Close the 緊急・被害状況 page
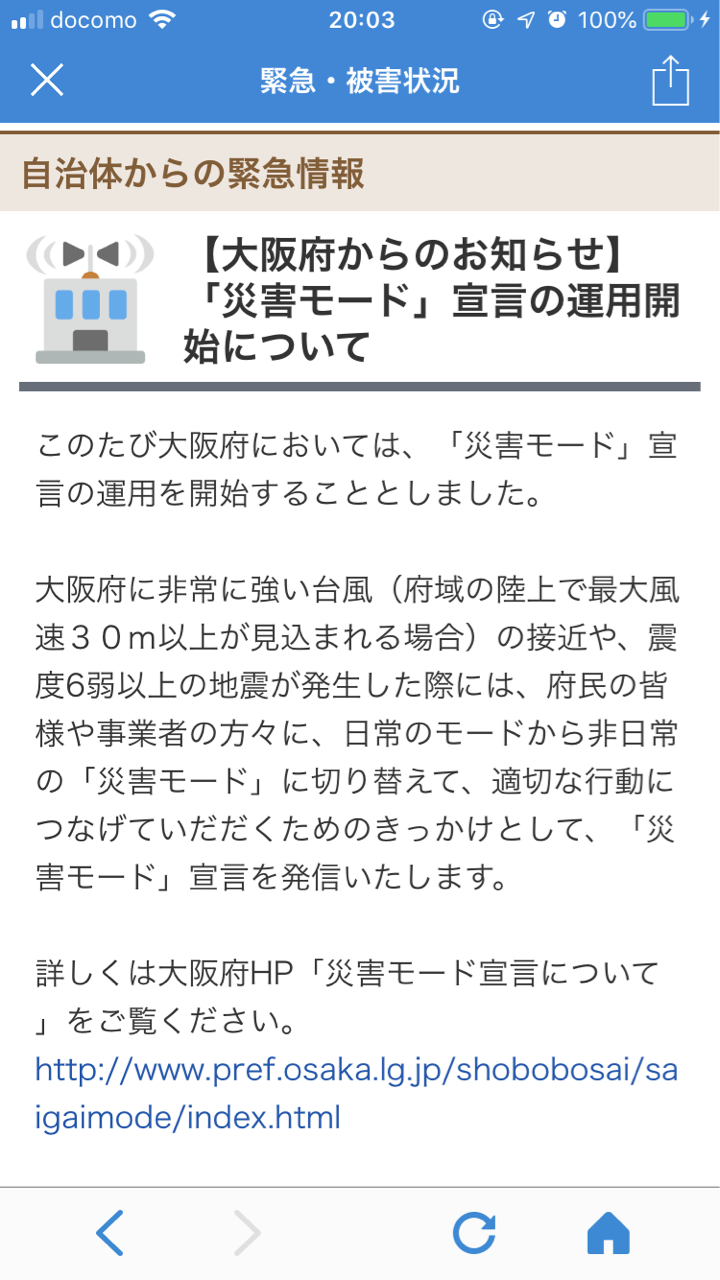The image size is (720, 1280). click(47, 80)
